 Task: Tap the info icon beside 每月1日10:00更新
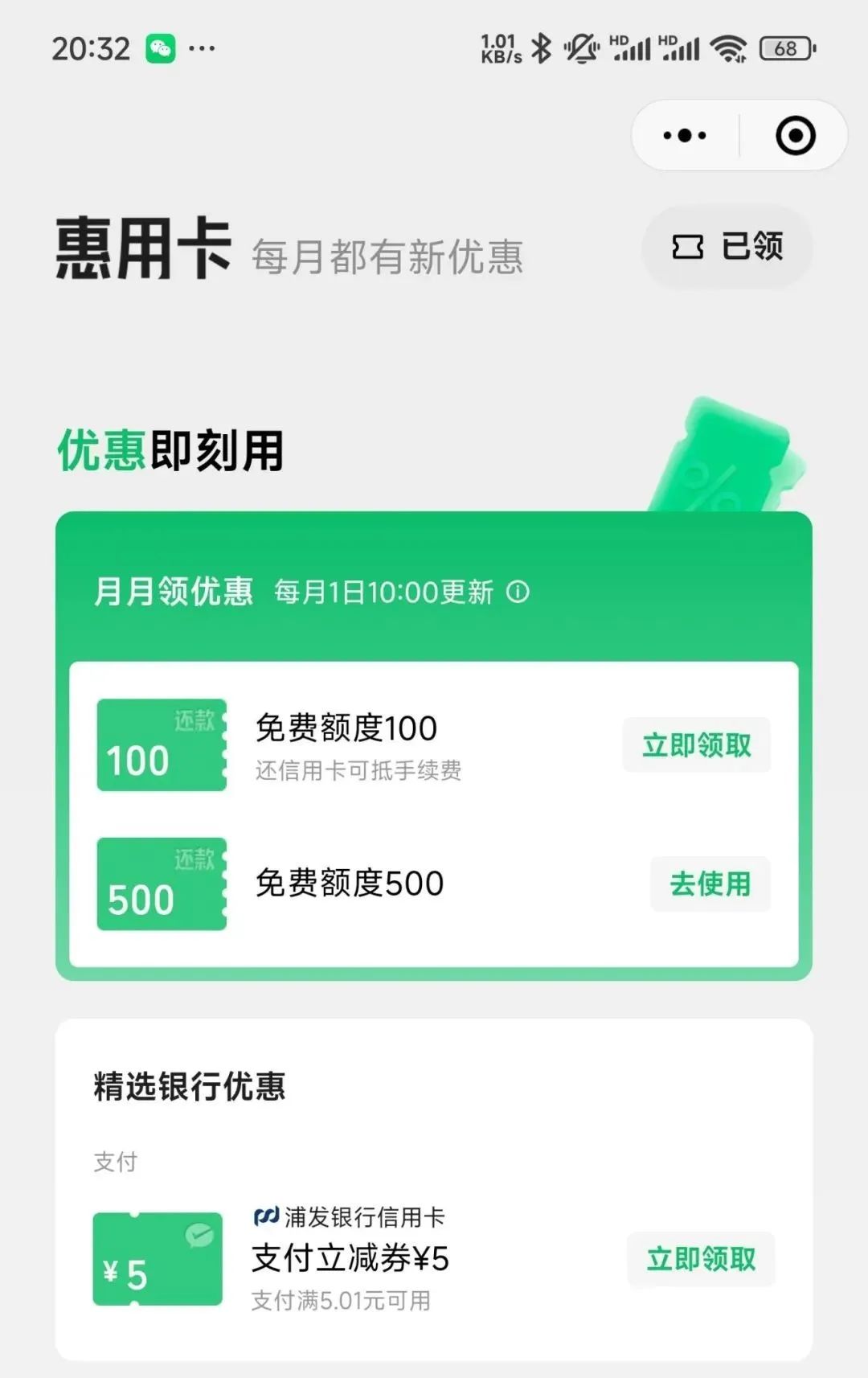tap(518, 593)
